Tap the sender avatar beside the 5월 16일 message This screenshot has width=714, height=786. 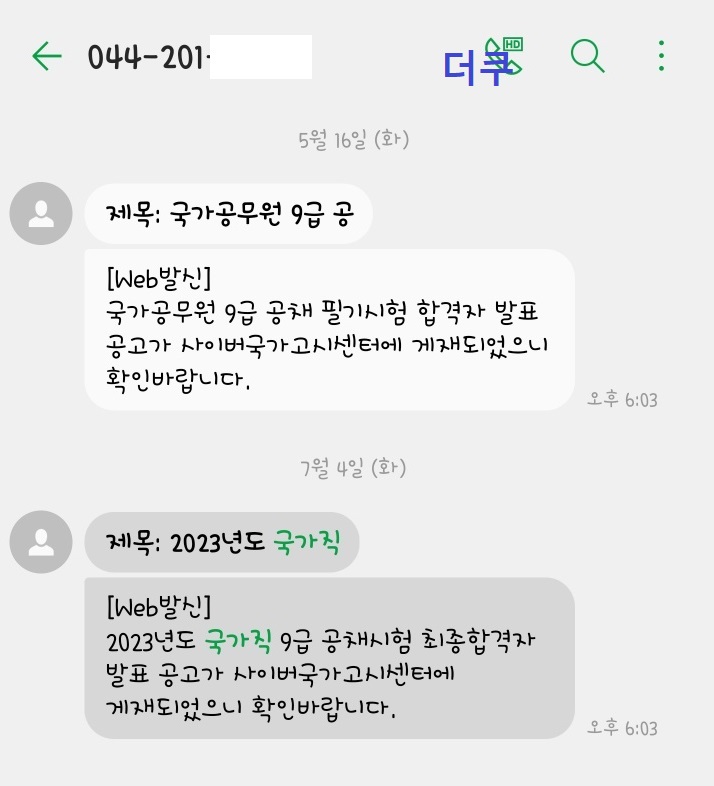(41, 214)
